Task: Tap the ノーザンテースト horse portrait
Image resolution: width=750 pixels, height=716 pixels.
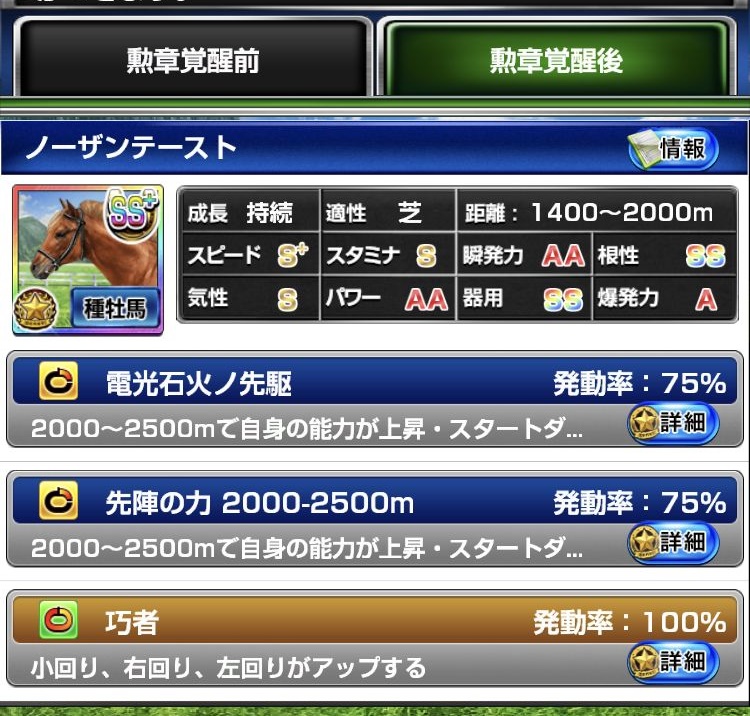Action: pyautogui.click(x=88, y=258)
